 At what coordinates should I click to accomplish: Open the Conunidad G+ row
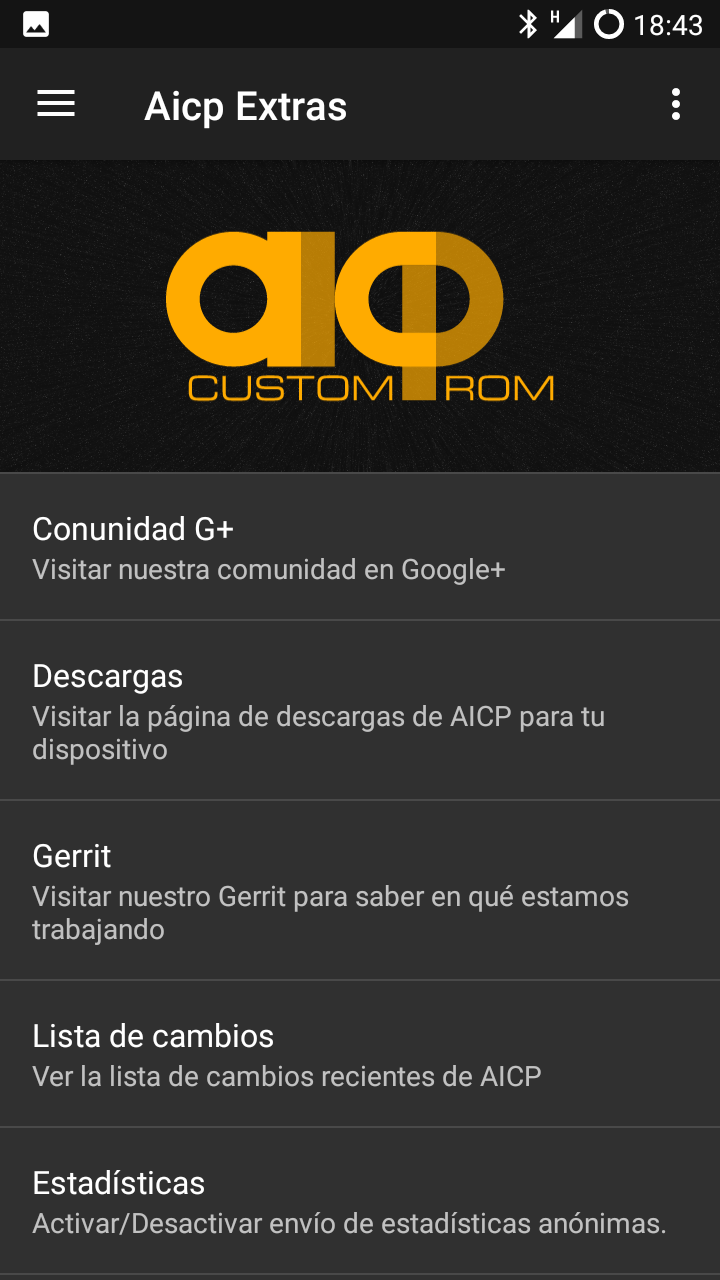click(360, 547)
